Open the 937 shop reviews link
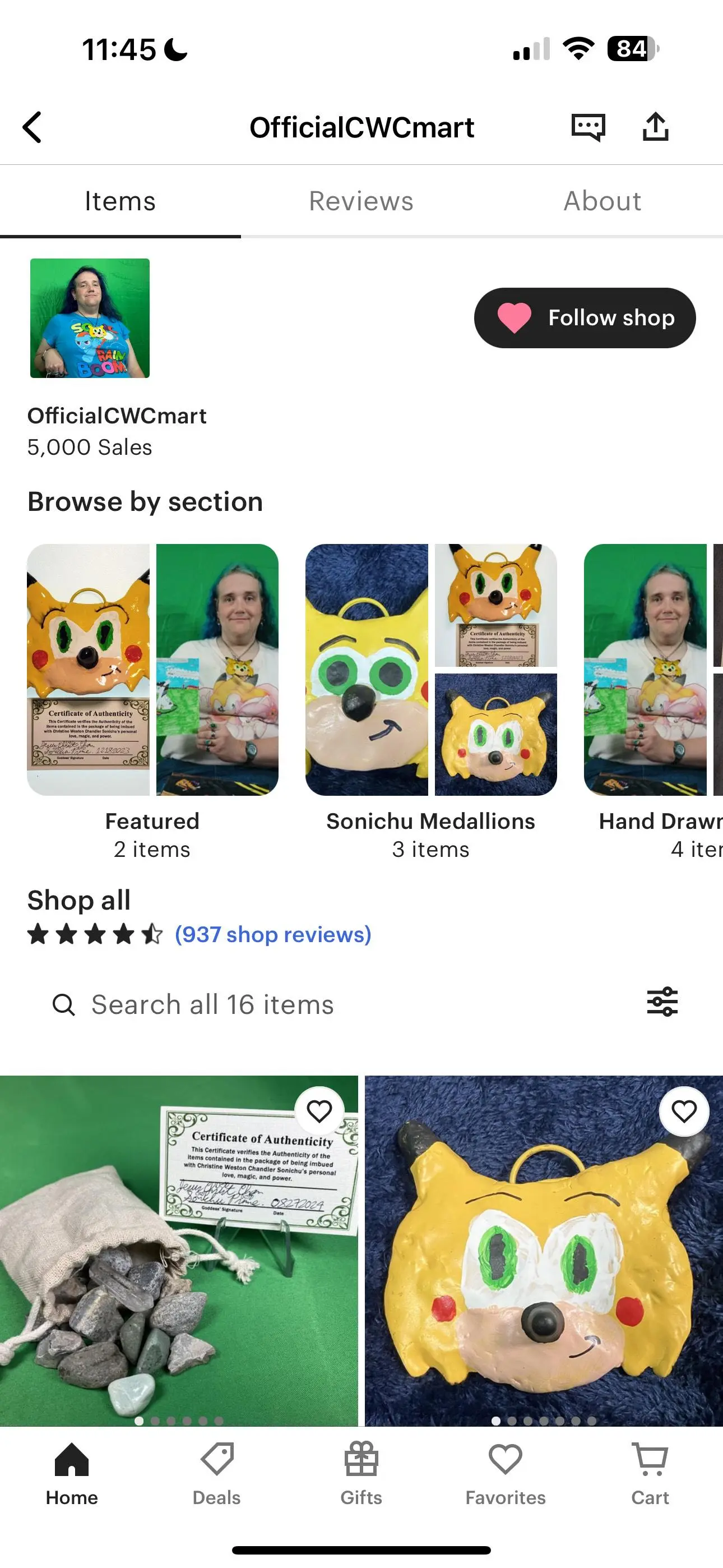Screen dimensions: 723x1568 pos(272,934)
